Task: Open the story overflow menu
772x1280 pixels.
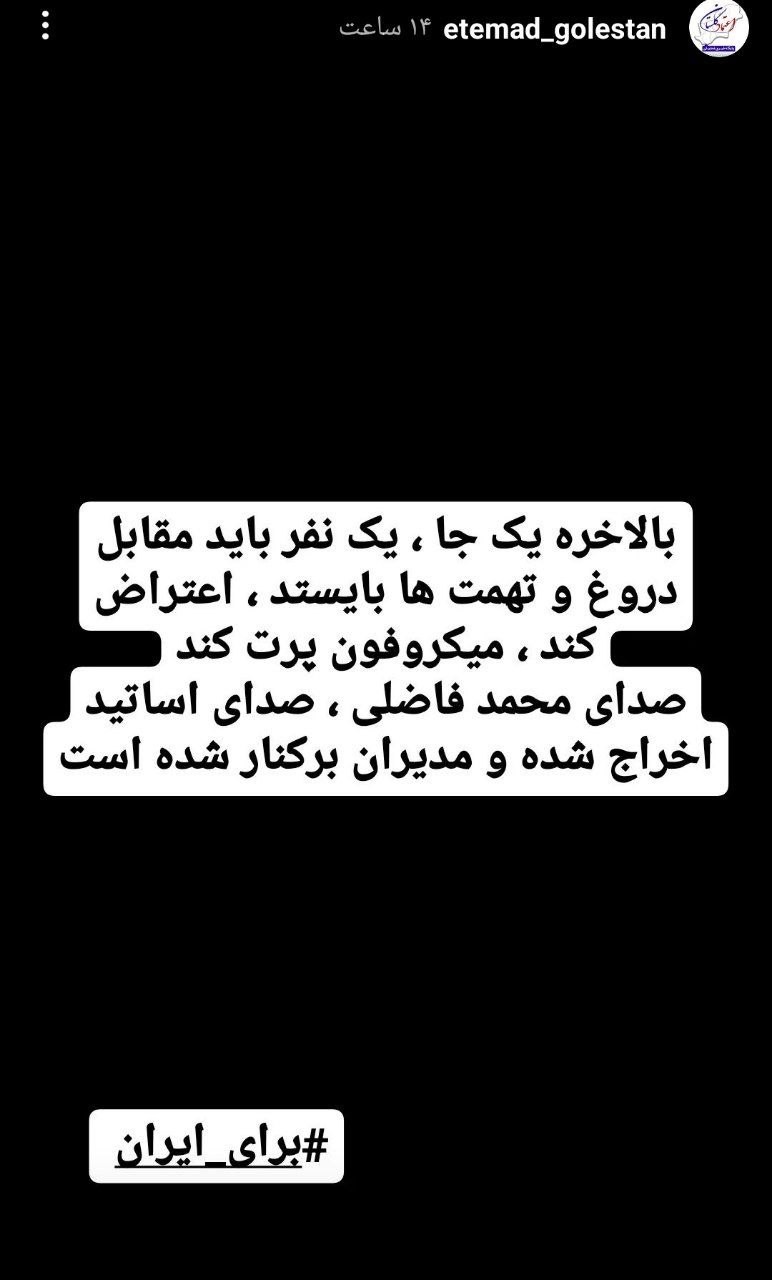Action: [45, 27]
